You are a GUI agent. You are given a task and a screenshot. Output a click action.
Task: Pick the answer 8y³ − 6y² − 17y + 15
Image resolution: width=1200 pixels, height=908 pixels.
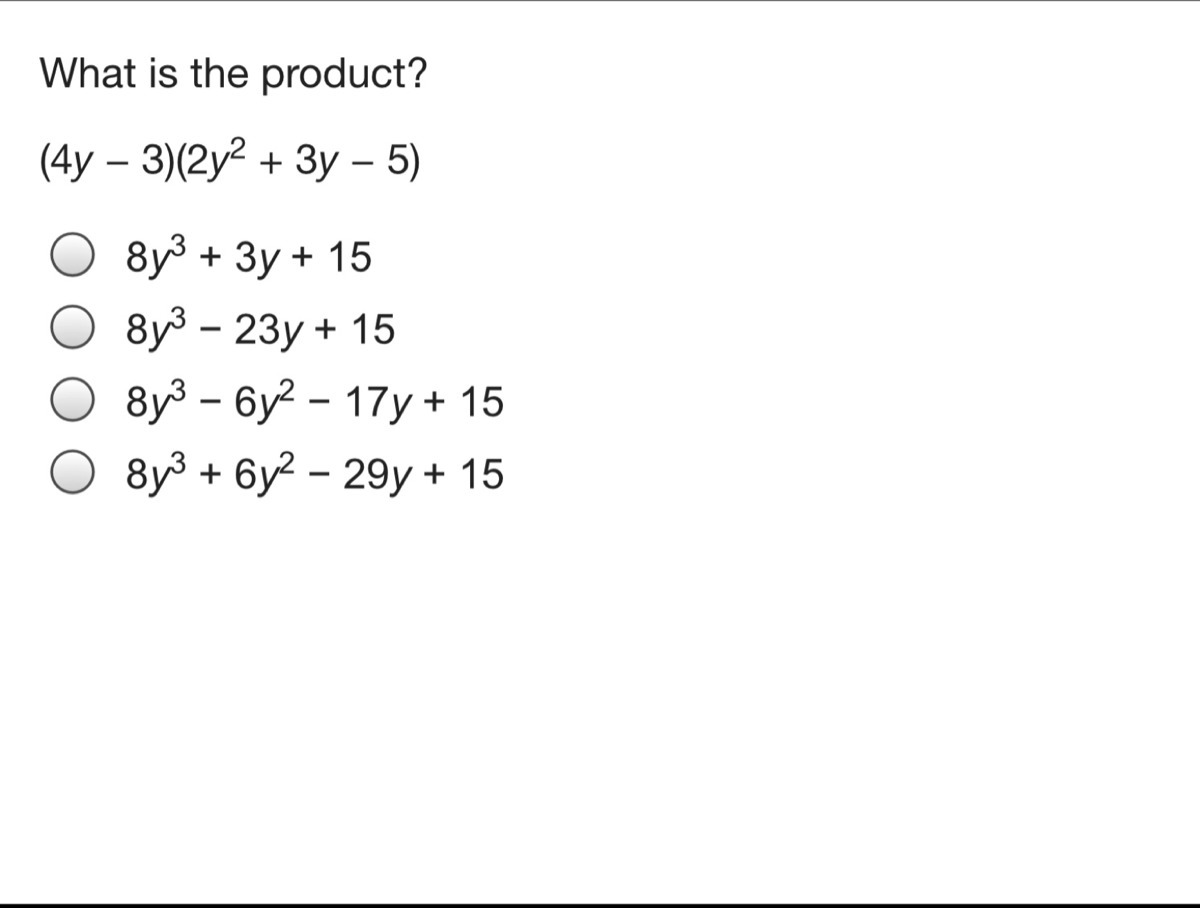tap(74, 402)
